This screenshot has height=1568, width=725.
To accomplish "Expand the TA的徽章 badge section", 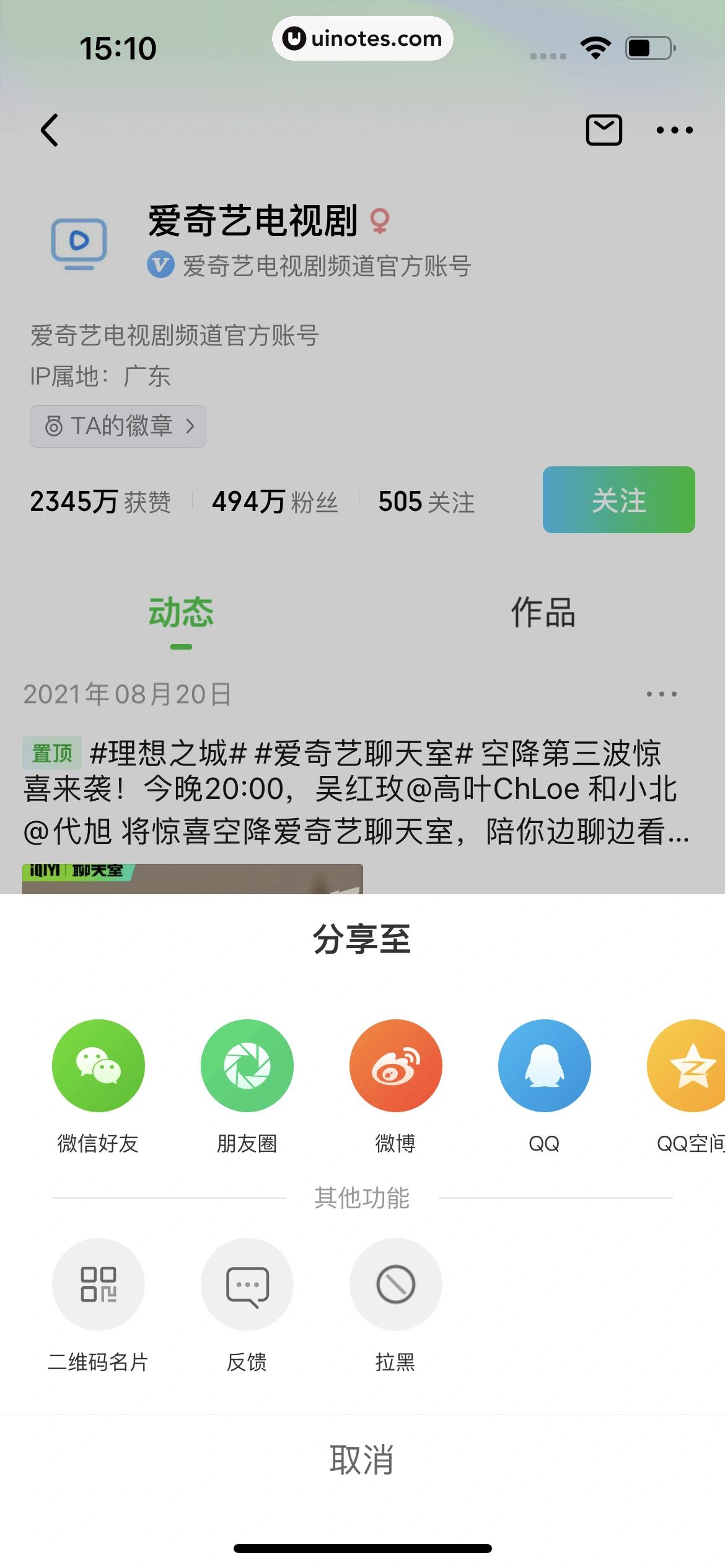I will 117,425.
